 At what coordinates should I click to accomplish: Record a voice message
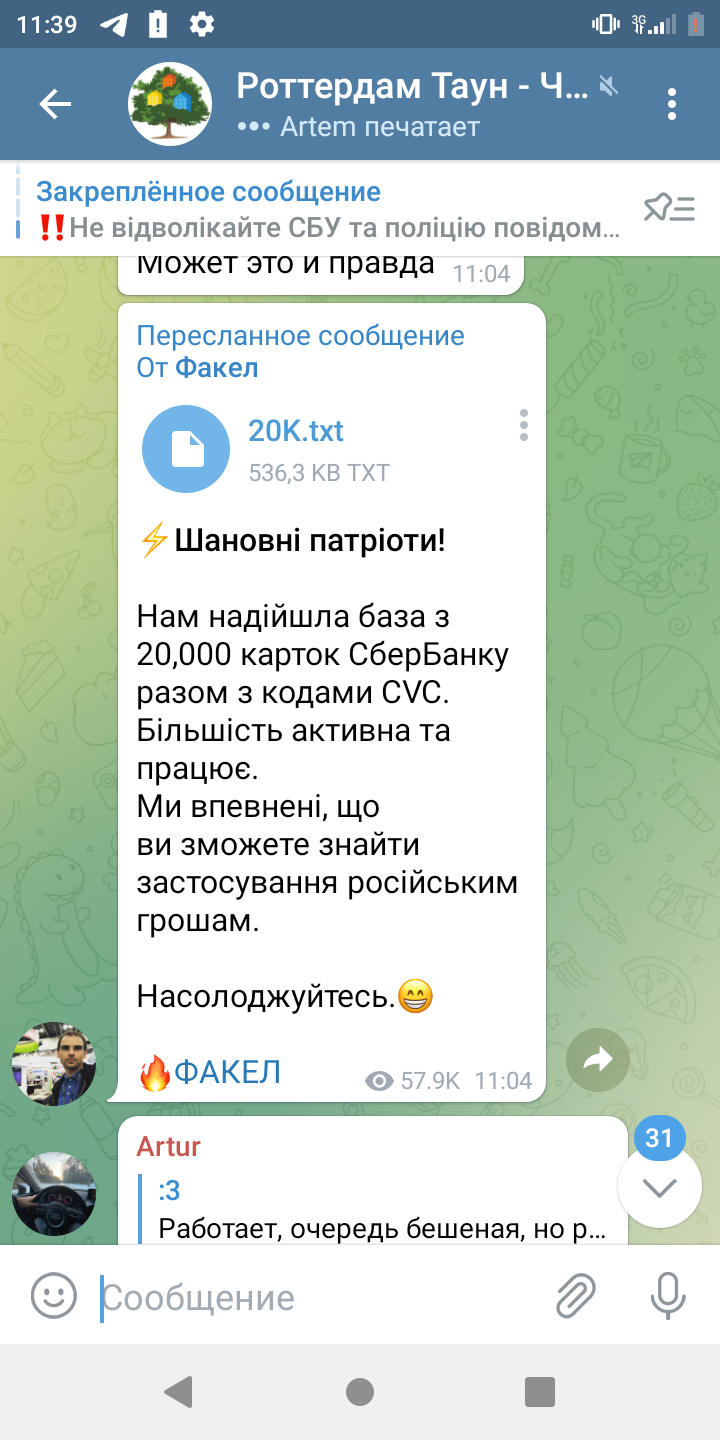667,1296
